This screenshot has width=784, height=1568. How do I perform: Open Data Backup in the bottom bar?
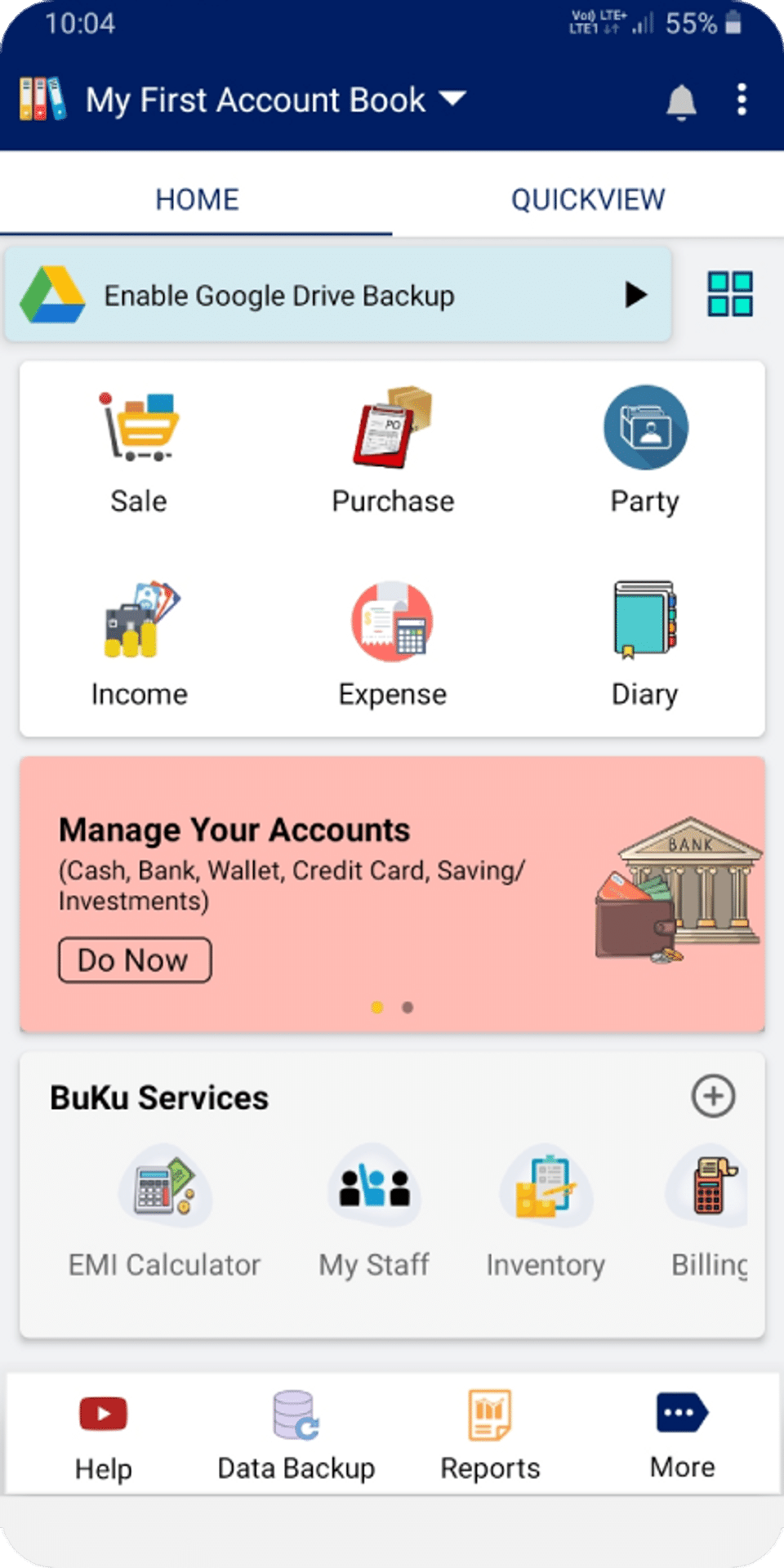pyautogui.click(x=296, y=1436)
